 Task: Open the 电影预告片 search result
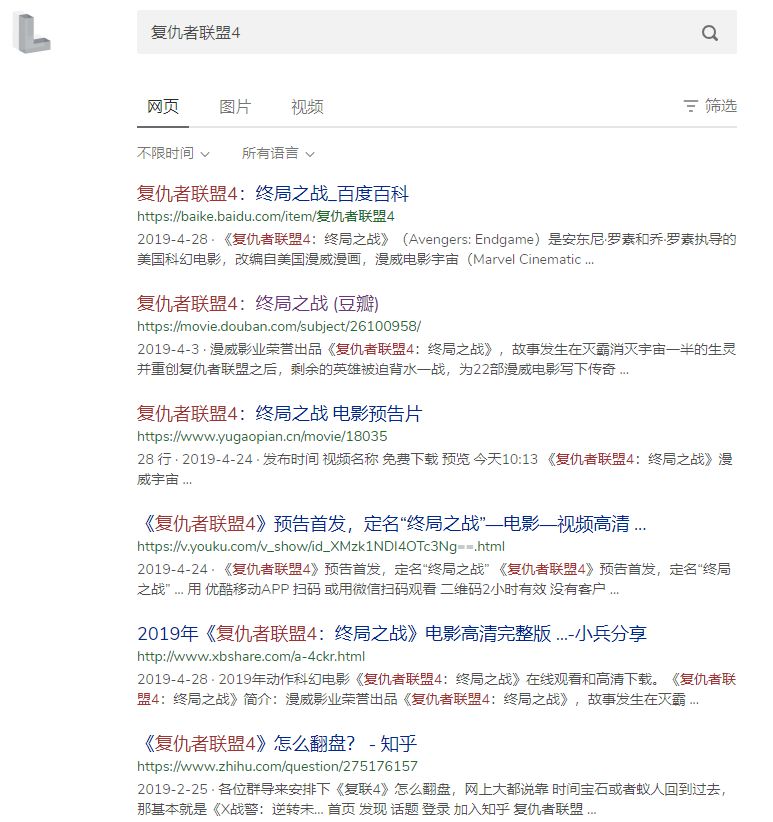pyautogui.click(x=280, y=413)
